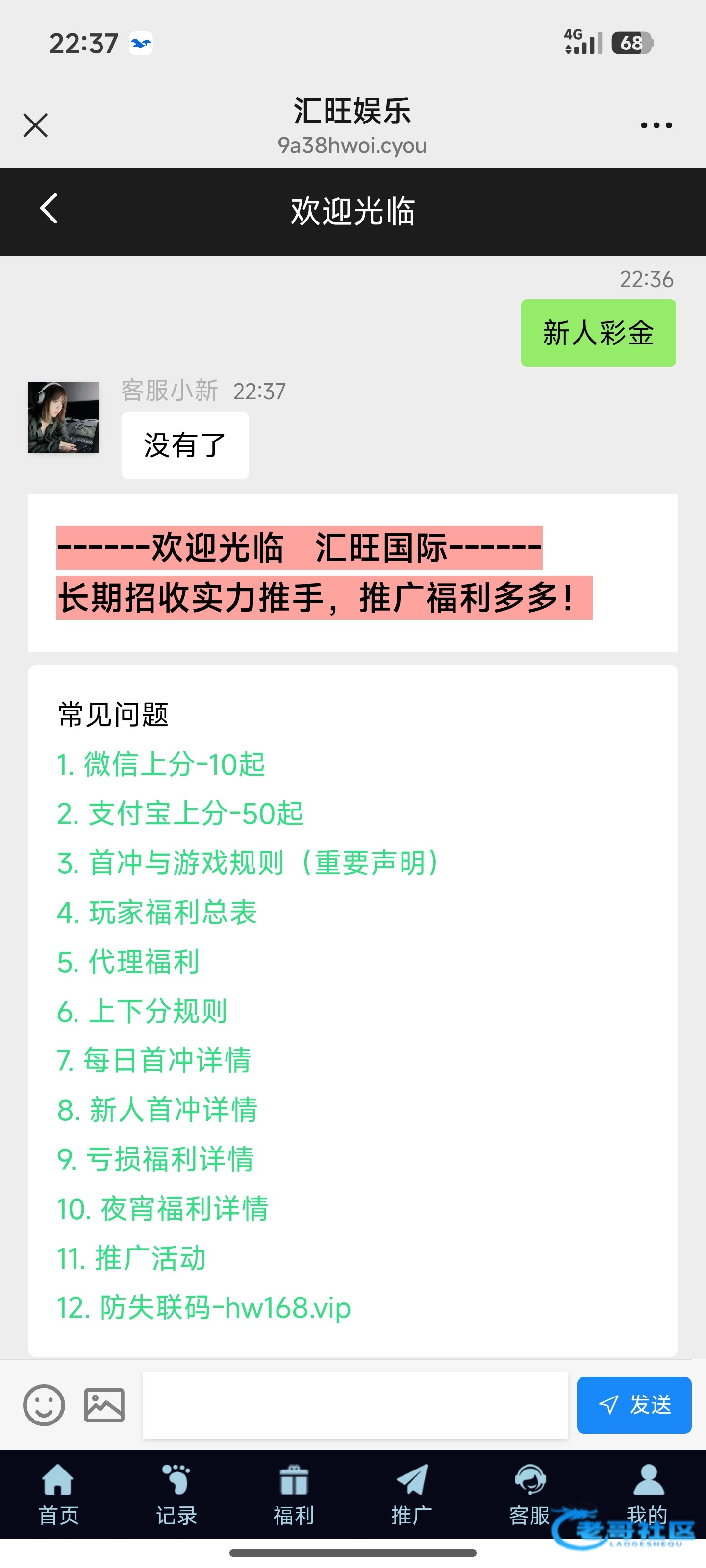Open FAQ 支付宝上分-50起
The height and width of the screenshot is (1568, 706).
pos(180,814)
